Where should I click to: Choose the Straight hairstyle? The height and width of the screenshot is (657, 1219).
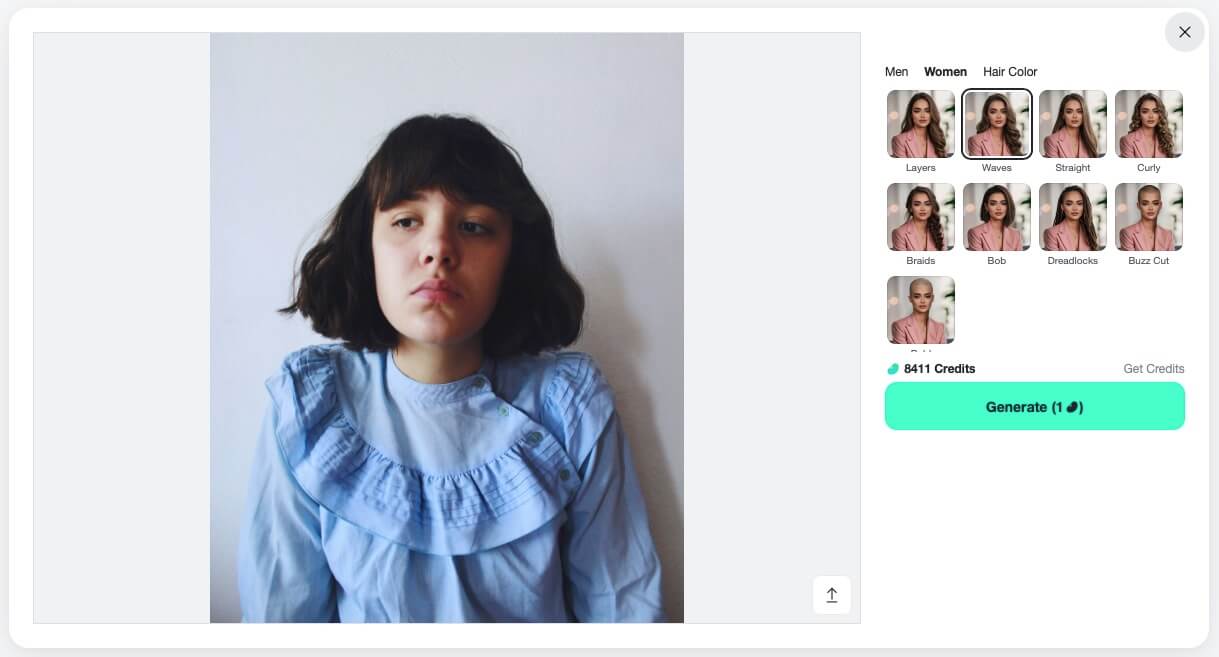coord(1073,124)
